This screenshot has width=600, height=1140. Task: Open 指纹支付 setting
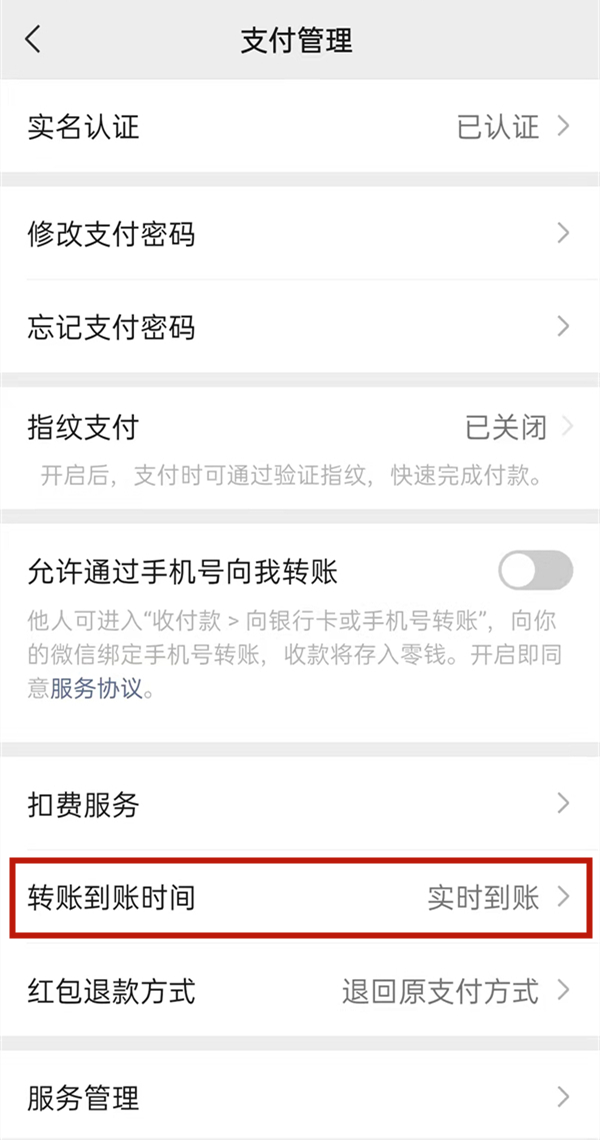click(300, 428)
